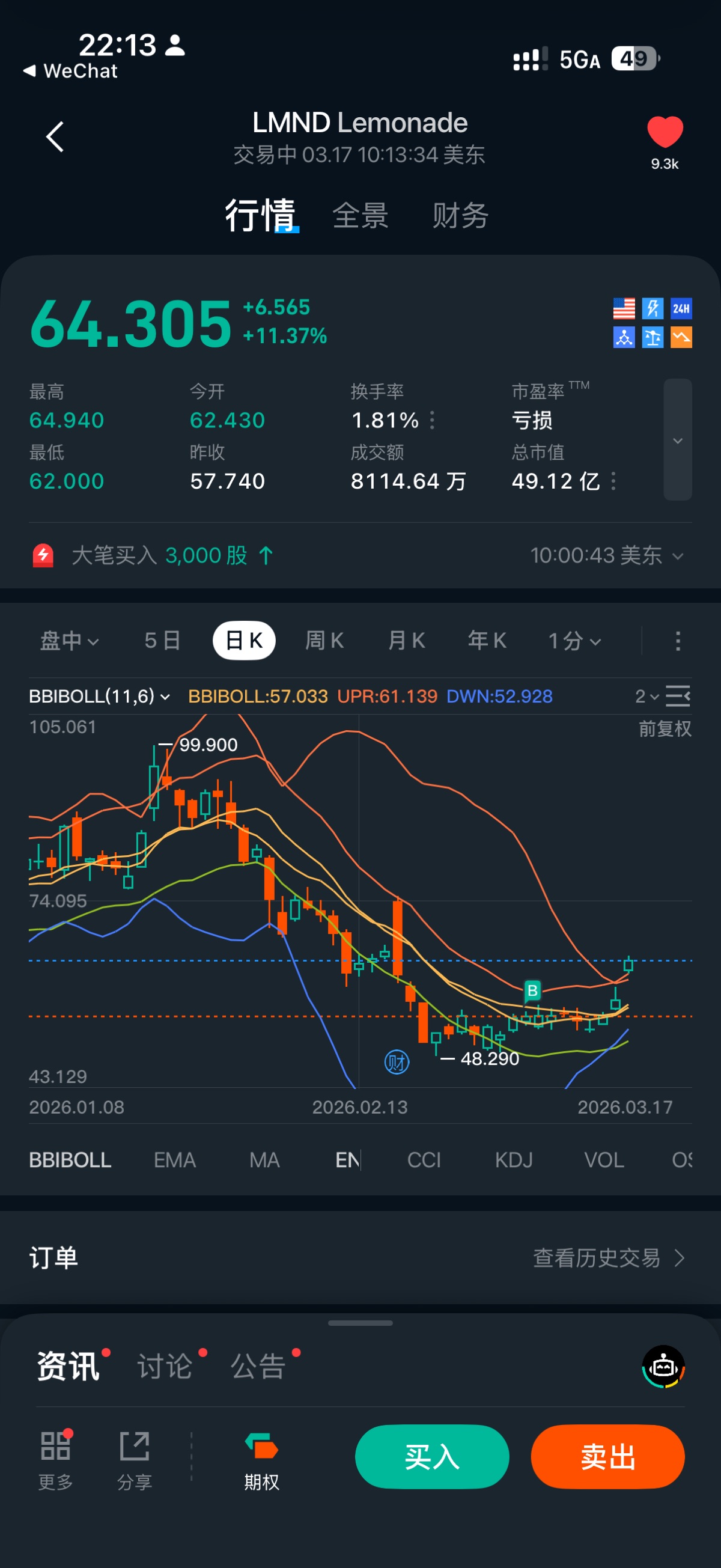Switch to the 讨论 tab
The image size is (721, 1568).
165,1366
